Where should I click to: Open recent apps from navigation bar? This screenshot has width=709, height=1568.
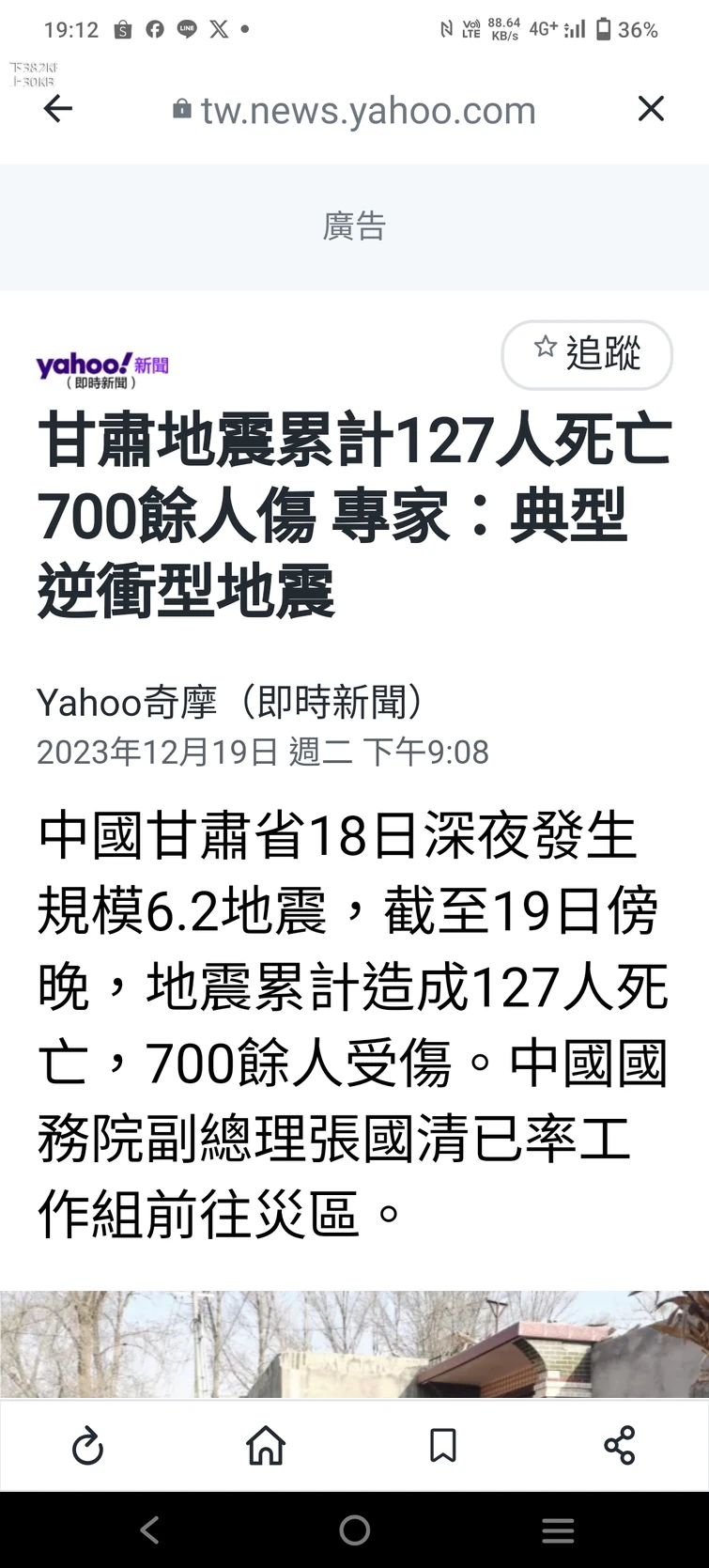pos(558,1530)
